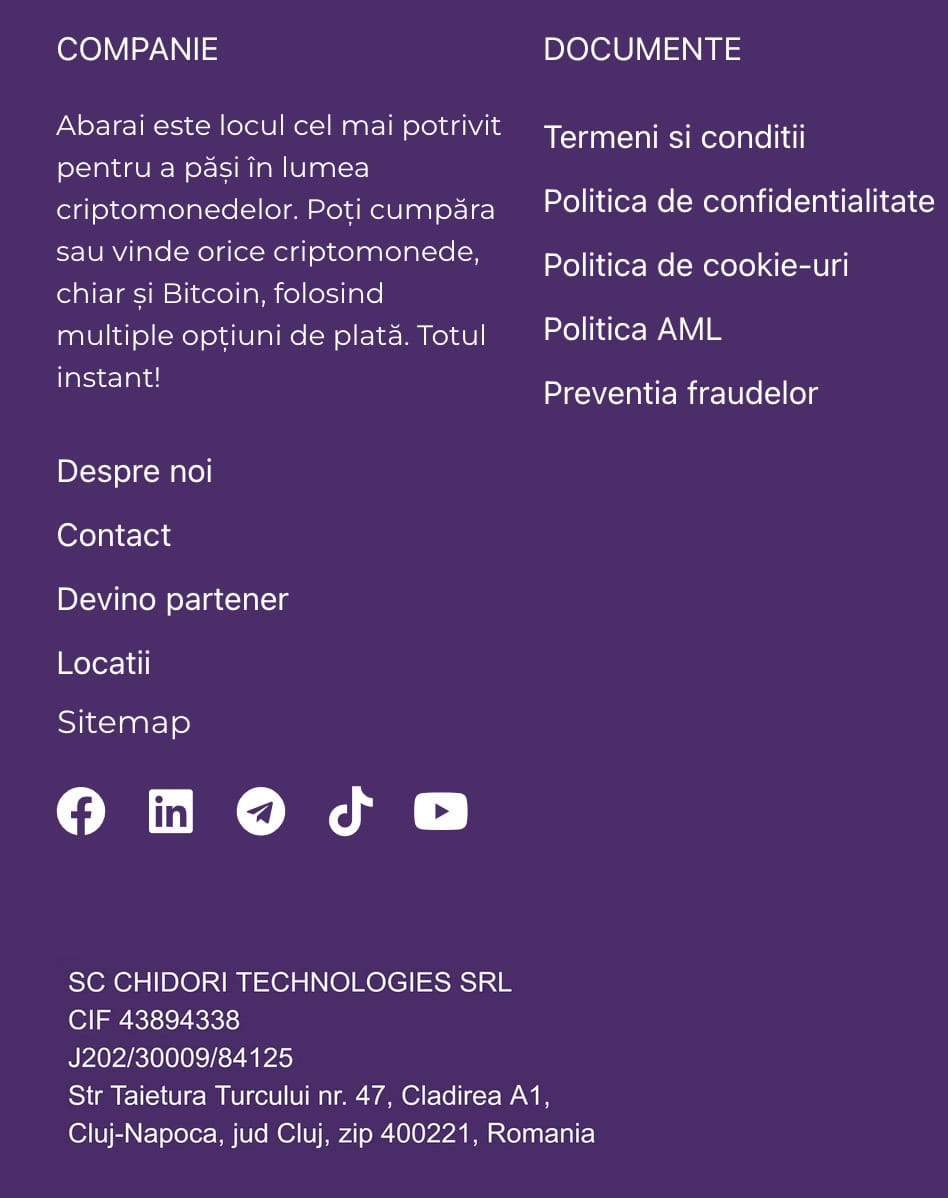The height and width of the screenshot is (1198, 948).
Task: Open the Sitemap link
Action: [x=124, y=722]
